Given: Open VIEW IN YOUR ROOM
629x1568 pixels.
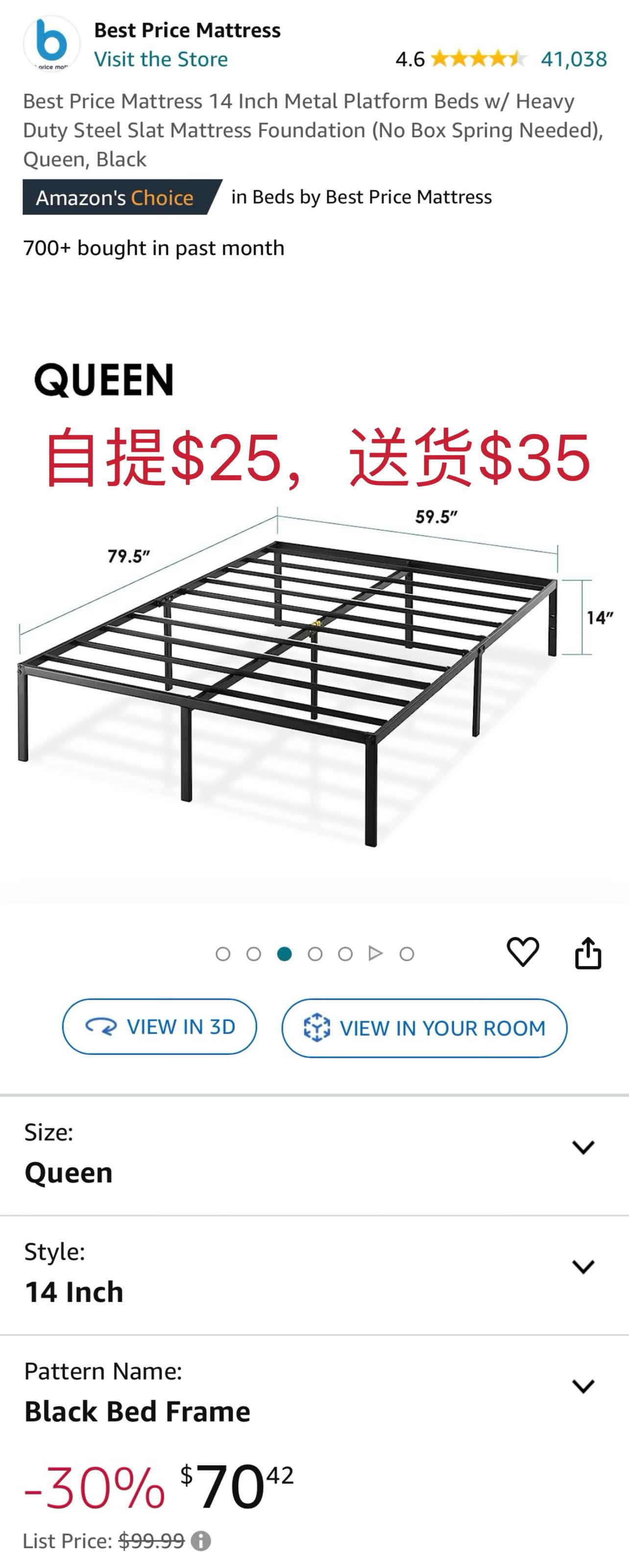Looking at the screenshot, I should [x=424, y=1028].
